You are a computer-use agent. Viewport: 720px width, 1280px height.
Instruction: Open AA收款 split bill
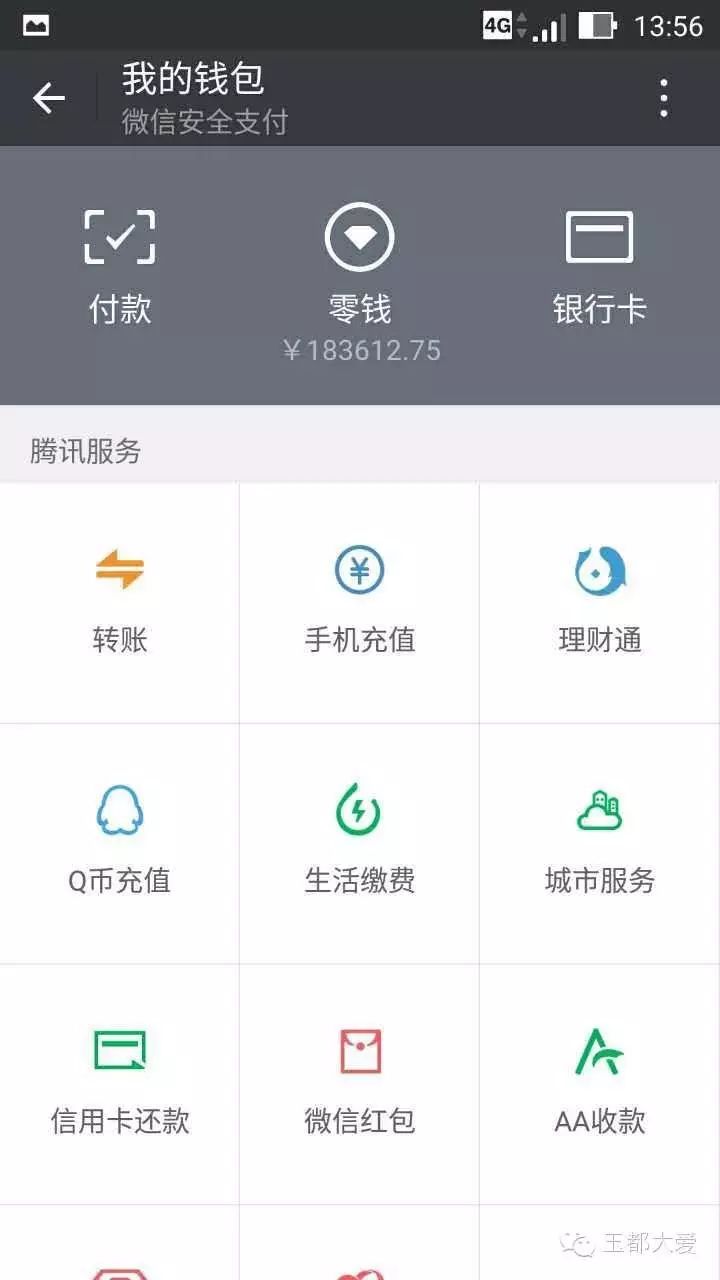coord(600,1085)
